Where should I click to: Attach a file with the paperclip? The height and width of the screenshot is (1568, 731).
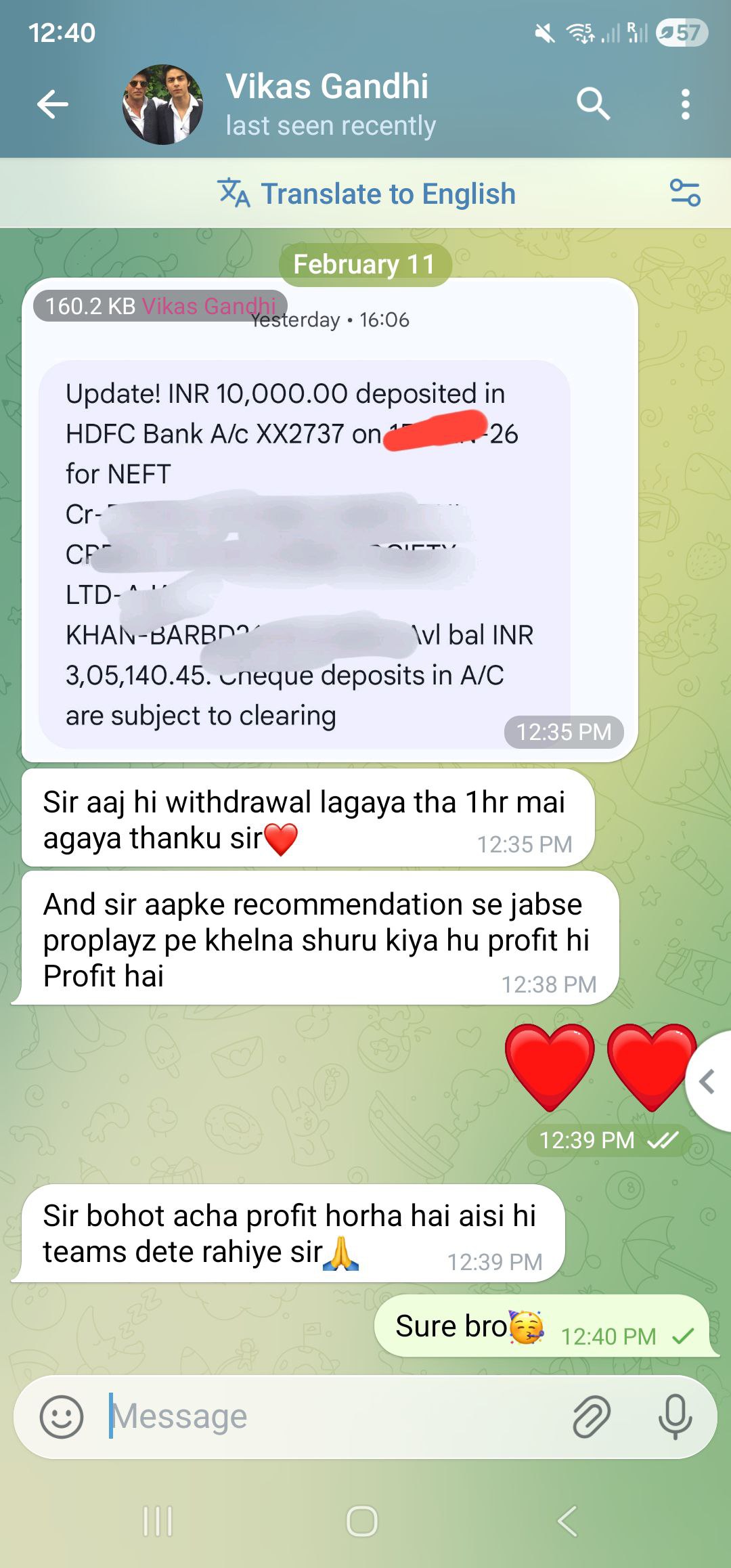[x=592, y=1416]
